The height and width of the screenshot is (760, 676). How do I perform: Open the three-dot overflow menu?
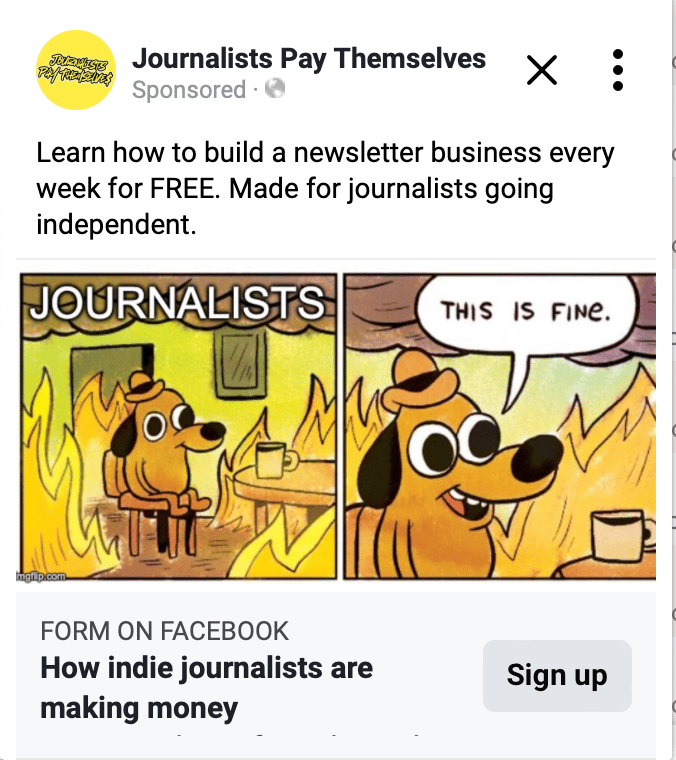tap(618, 69)
